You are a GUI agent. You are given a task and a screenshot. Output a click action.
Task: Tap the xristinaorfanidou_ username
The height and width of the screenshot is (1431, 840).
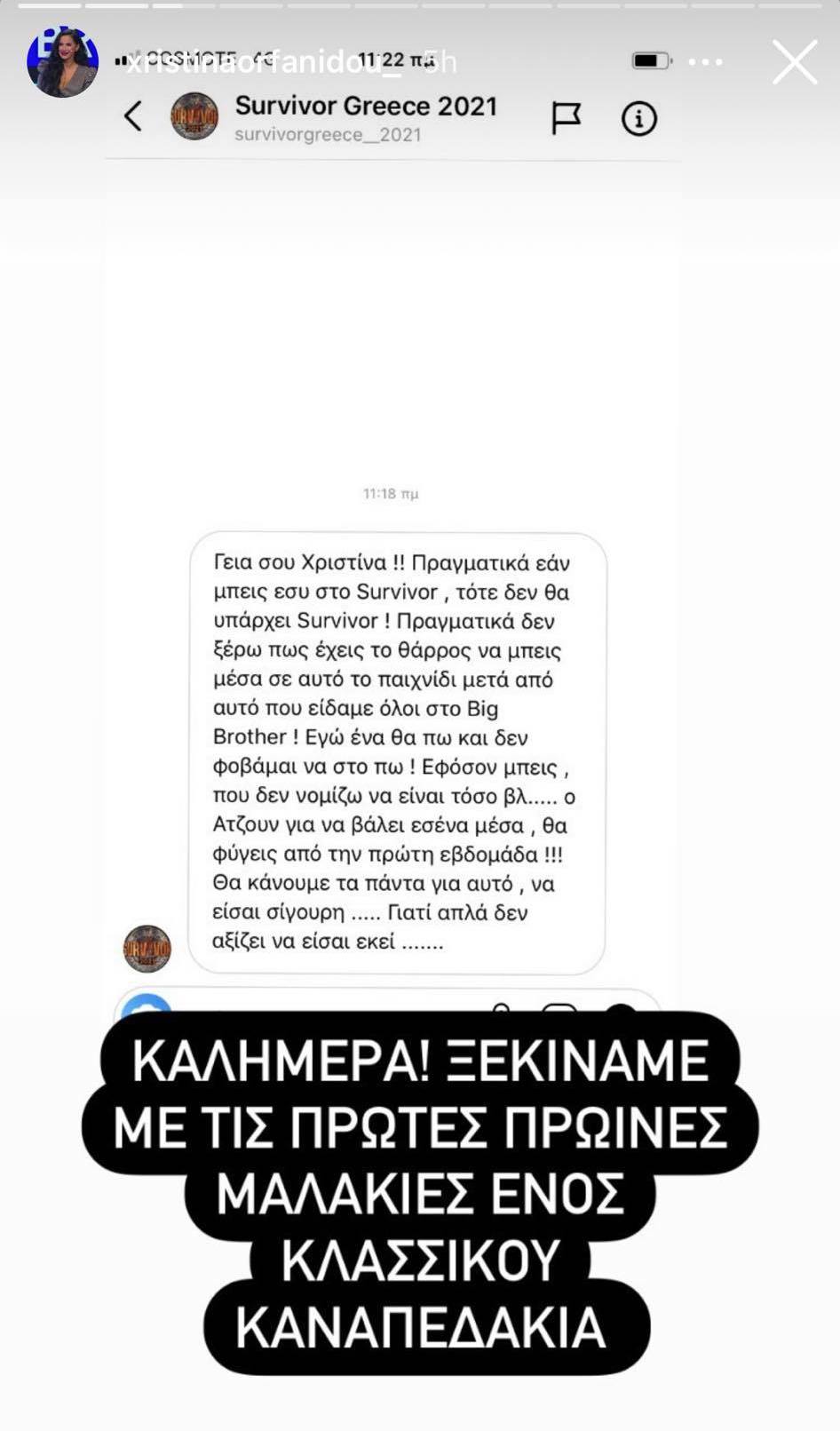click(x=266, y=63)
